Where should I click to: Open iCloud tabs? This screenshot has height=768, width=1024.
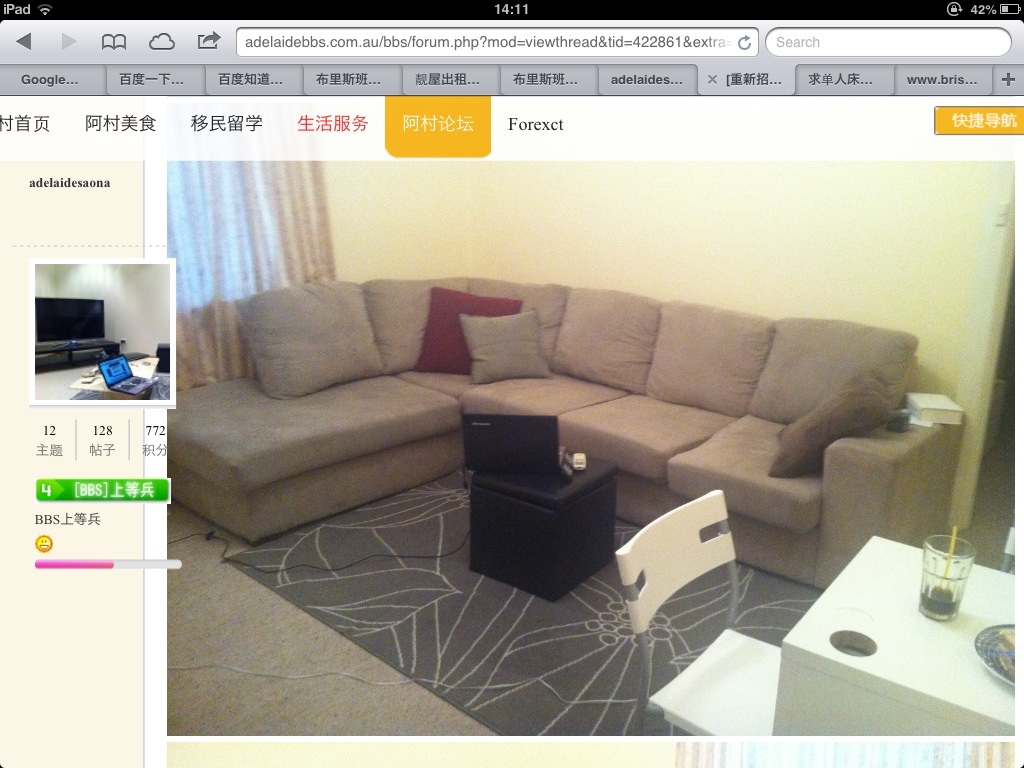[x=161, y=42]
